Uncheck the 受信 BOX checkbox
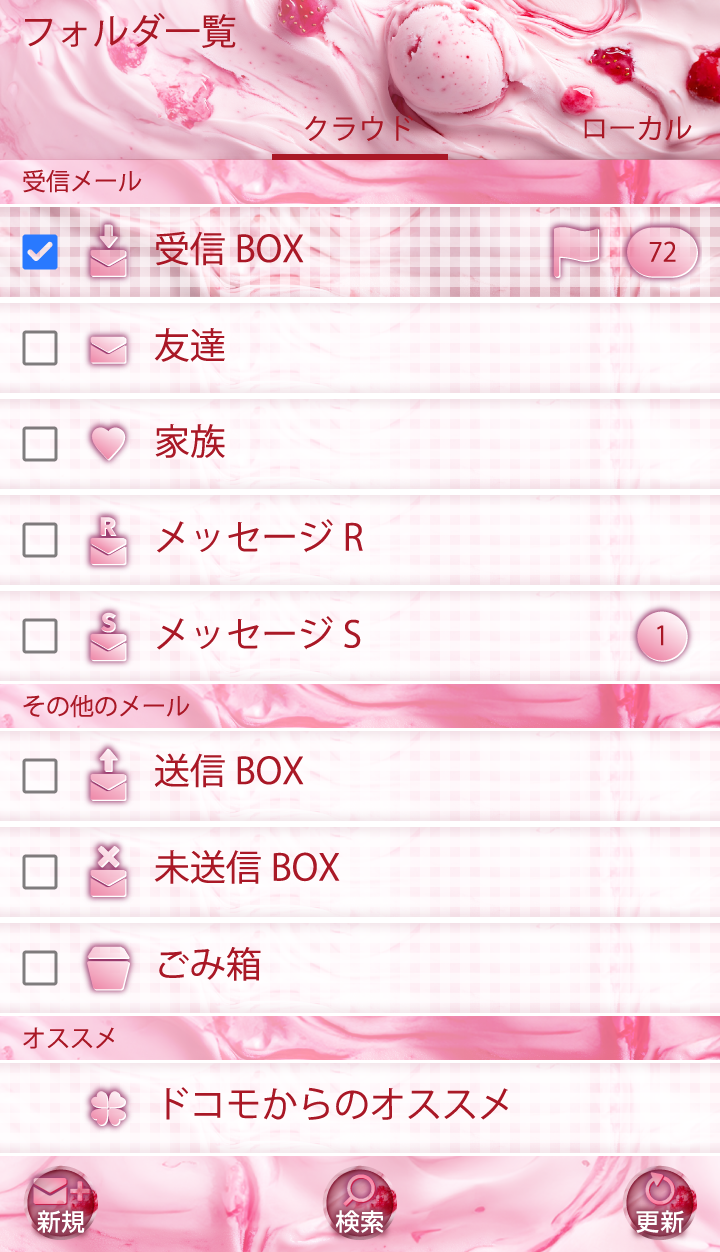 pyautogui.click(x=40, y=252)
